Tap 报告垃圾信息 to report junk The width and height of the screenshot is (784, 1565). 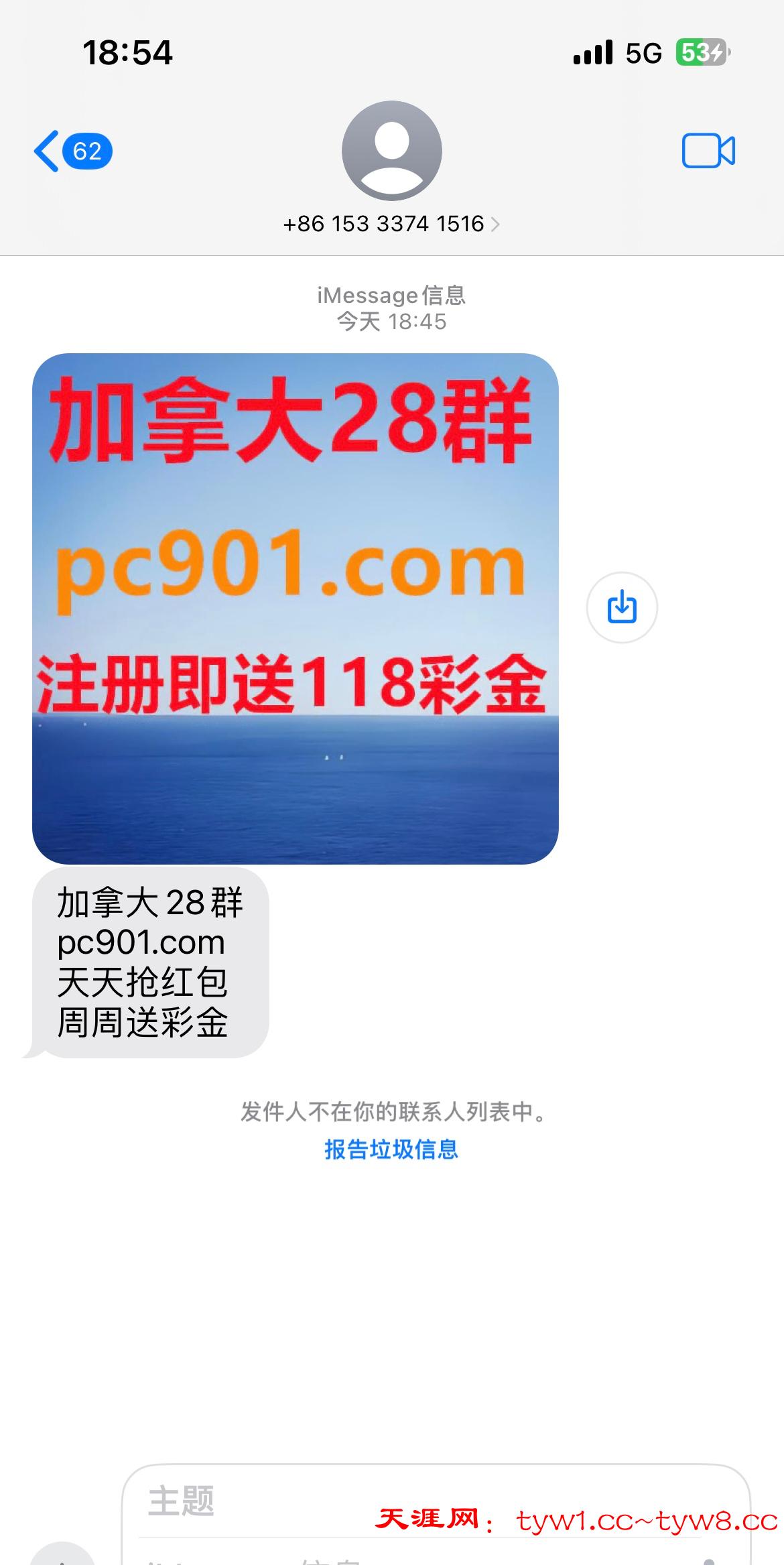pos(391,1149)
